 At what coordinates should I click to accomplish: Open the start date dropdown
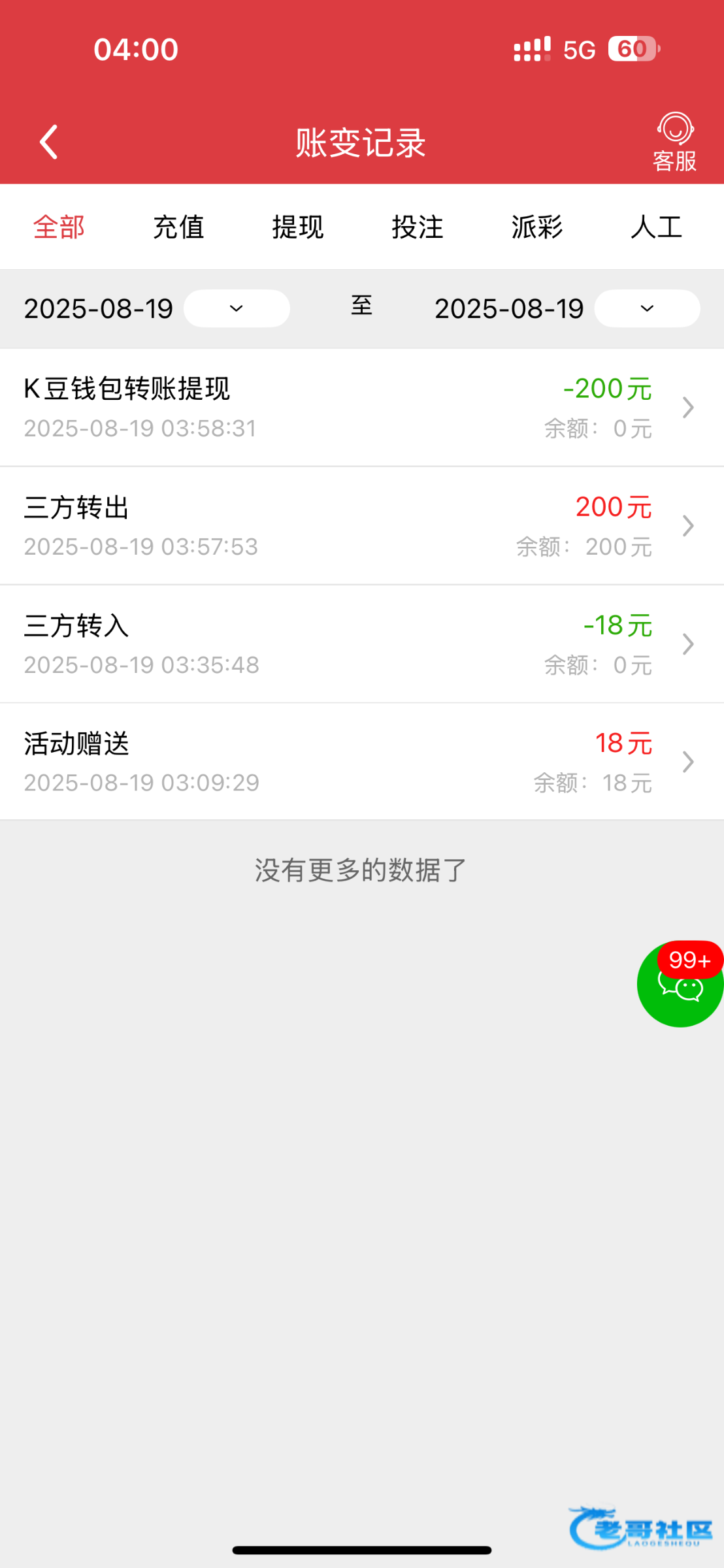237,308
